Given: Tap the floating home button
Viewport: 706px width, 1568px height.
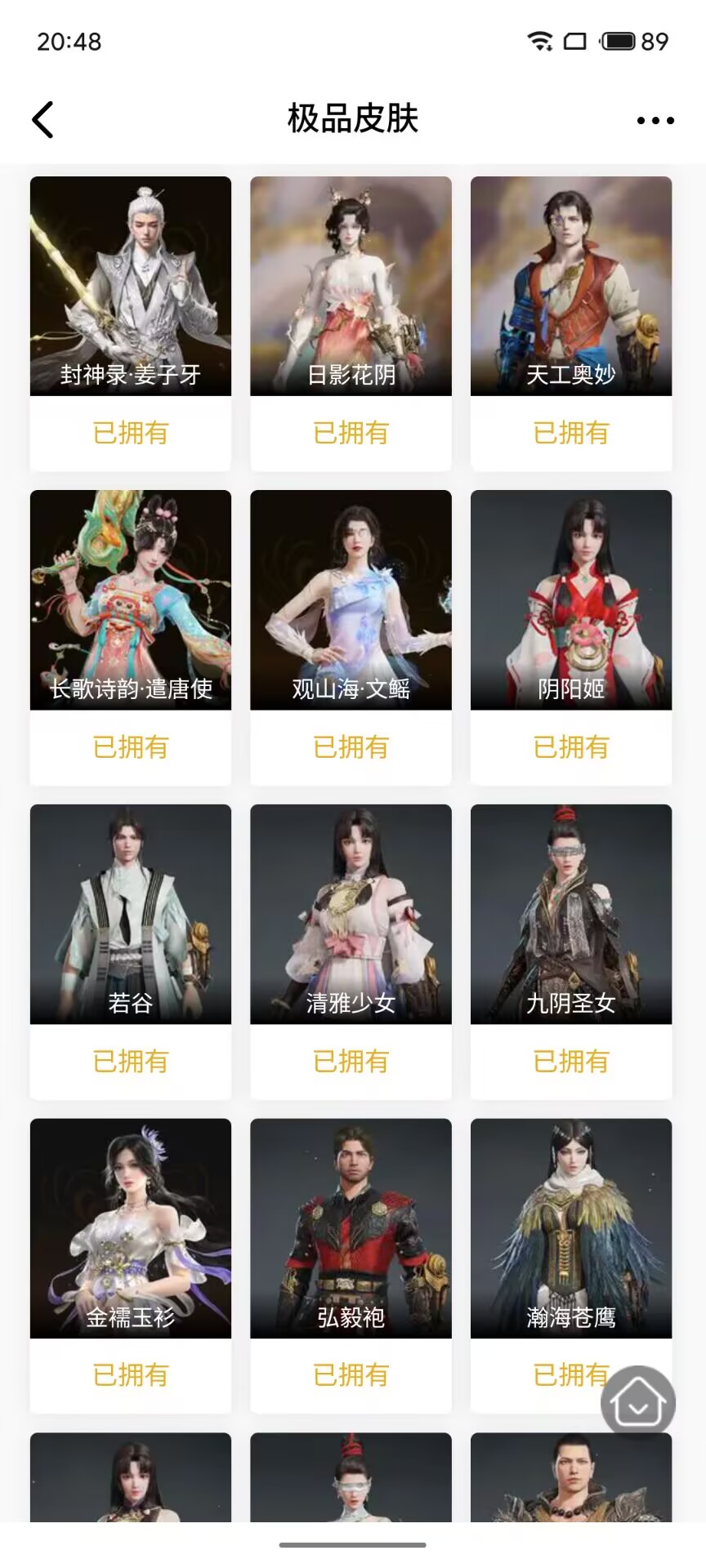Looking at the screenshot, I should (x=638, y=1403).
